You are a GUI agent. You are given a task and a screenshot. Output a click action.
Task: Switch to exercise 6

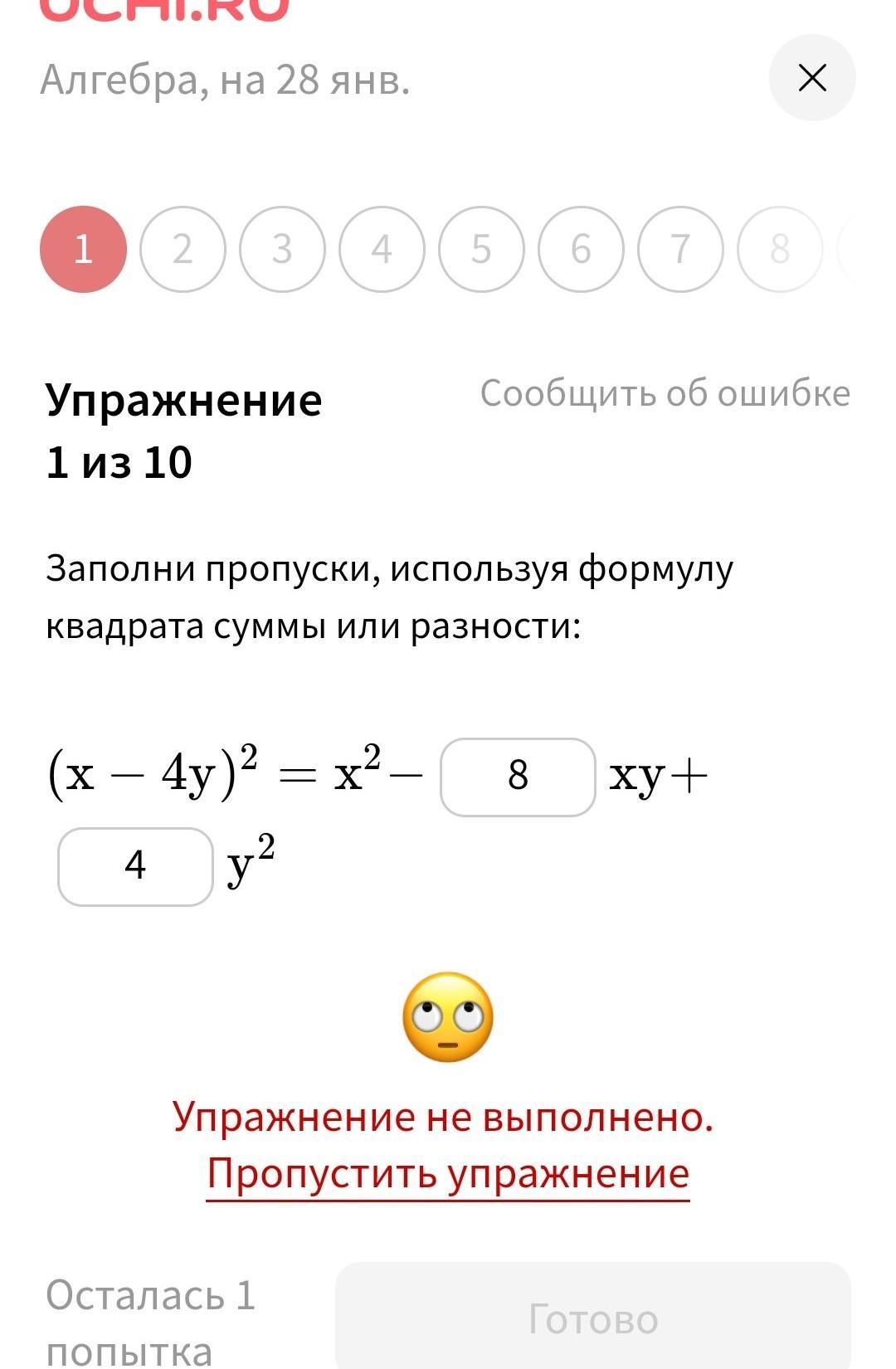(581, 249)
